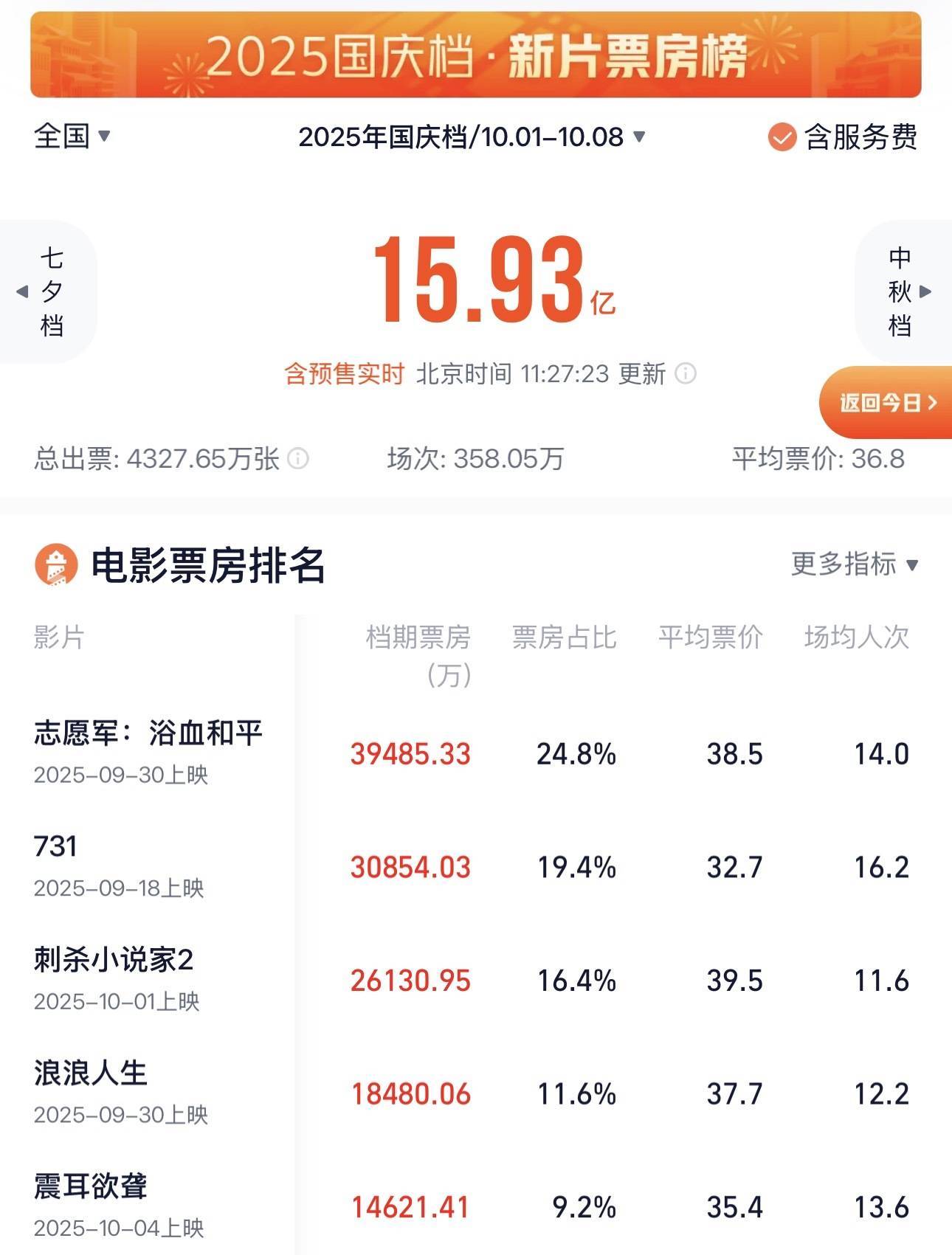Show info about the update time
Image resolution: width=952 pixels, height=1255 pixels.
(686, 374)
